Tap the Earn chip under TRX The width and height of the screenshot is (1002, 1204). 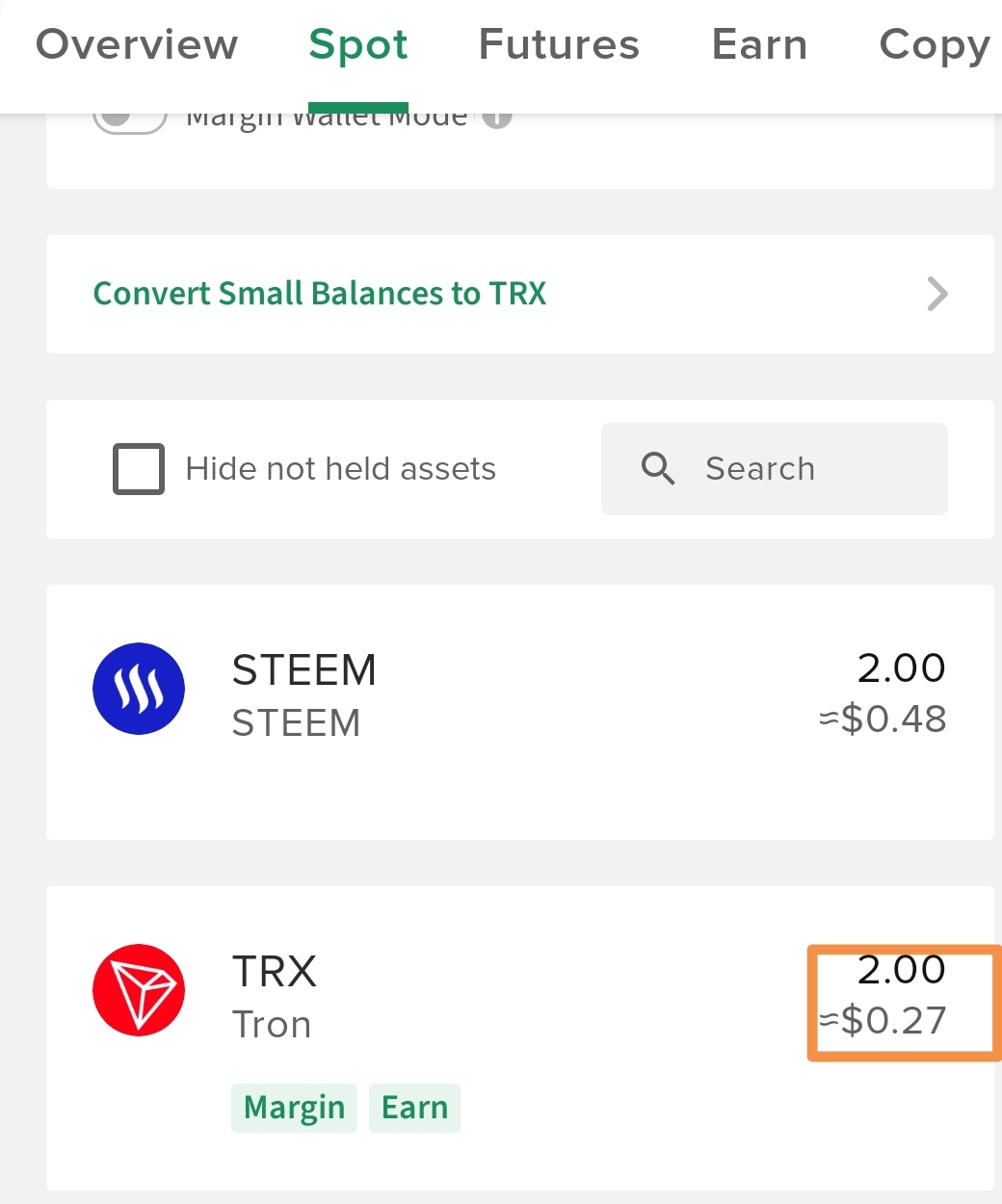pos(414,1108)
